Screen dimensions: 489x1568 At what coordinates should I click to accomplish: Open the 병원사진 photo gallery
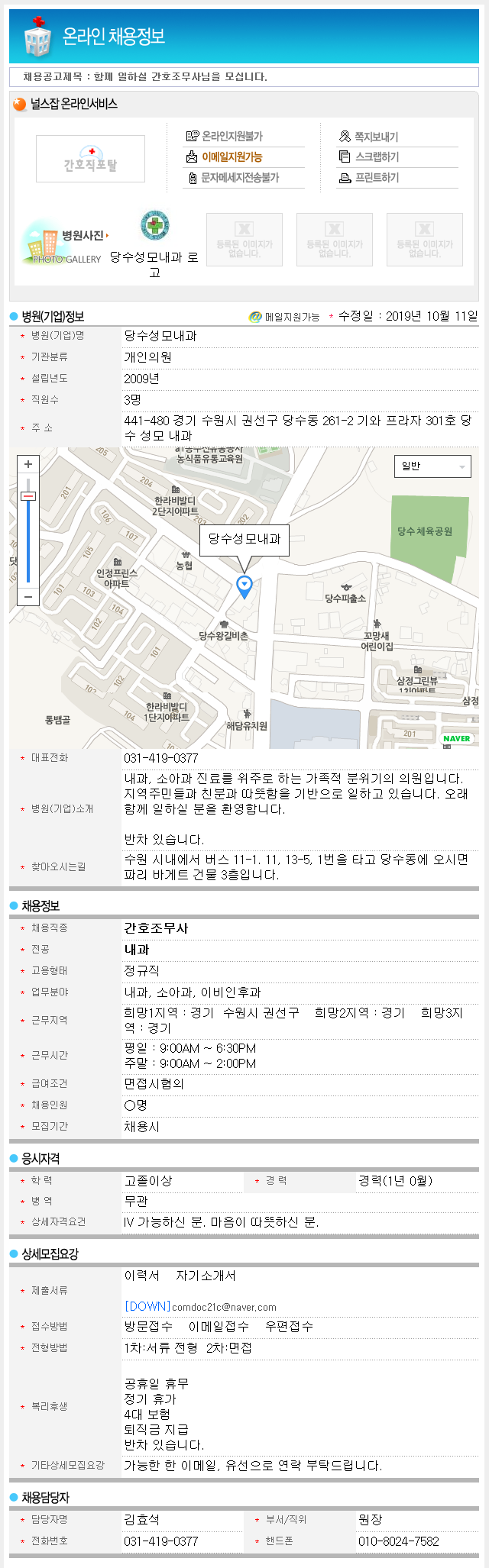tap(66, 241)
